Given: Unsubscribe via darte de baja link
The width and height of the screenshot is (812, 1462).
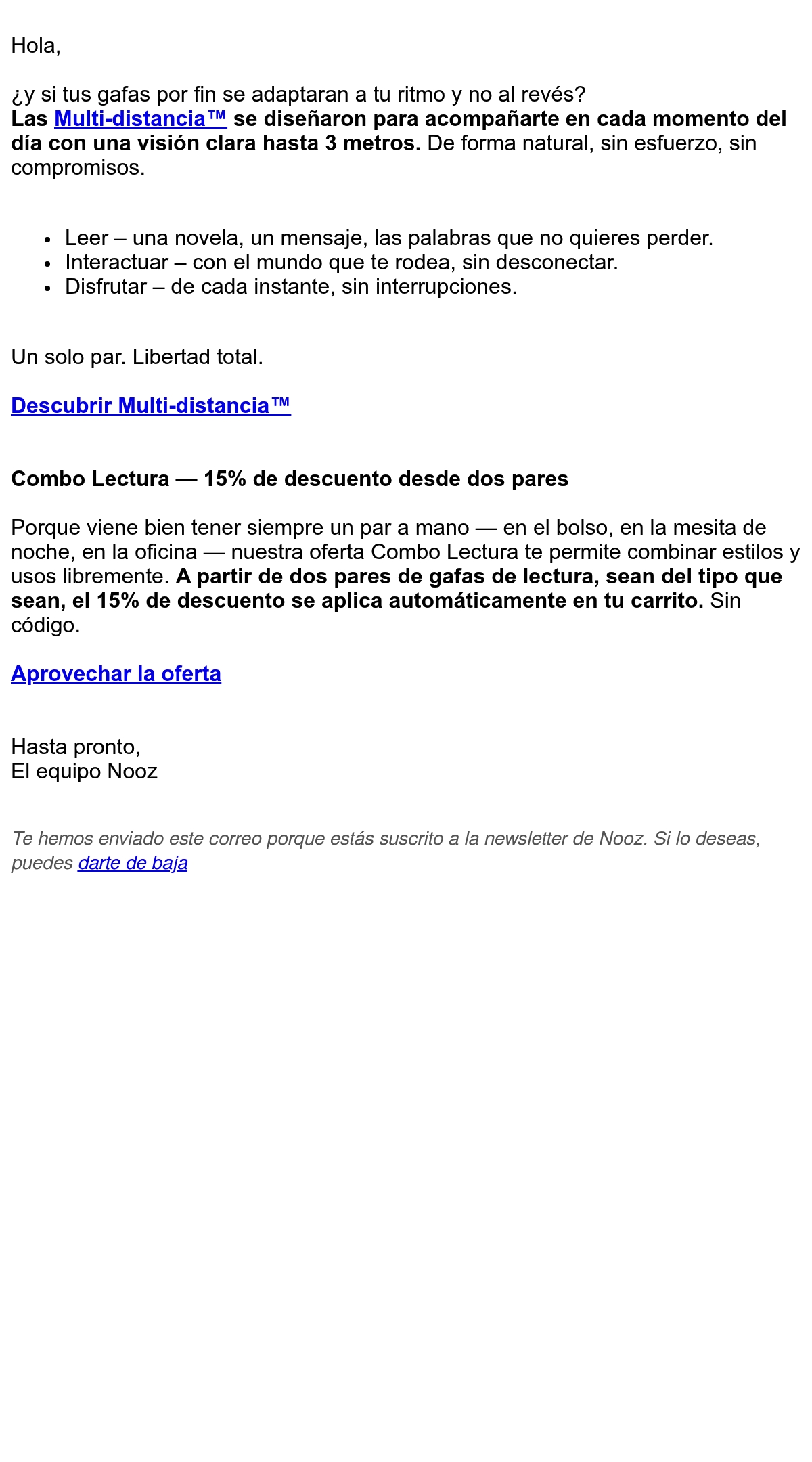Looking at the screenshot, I should coord(133,863).
